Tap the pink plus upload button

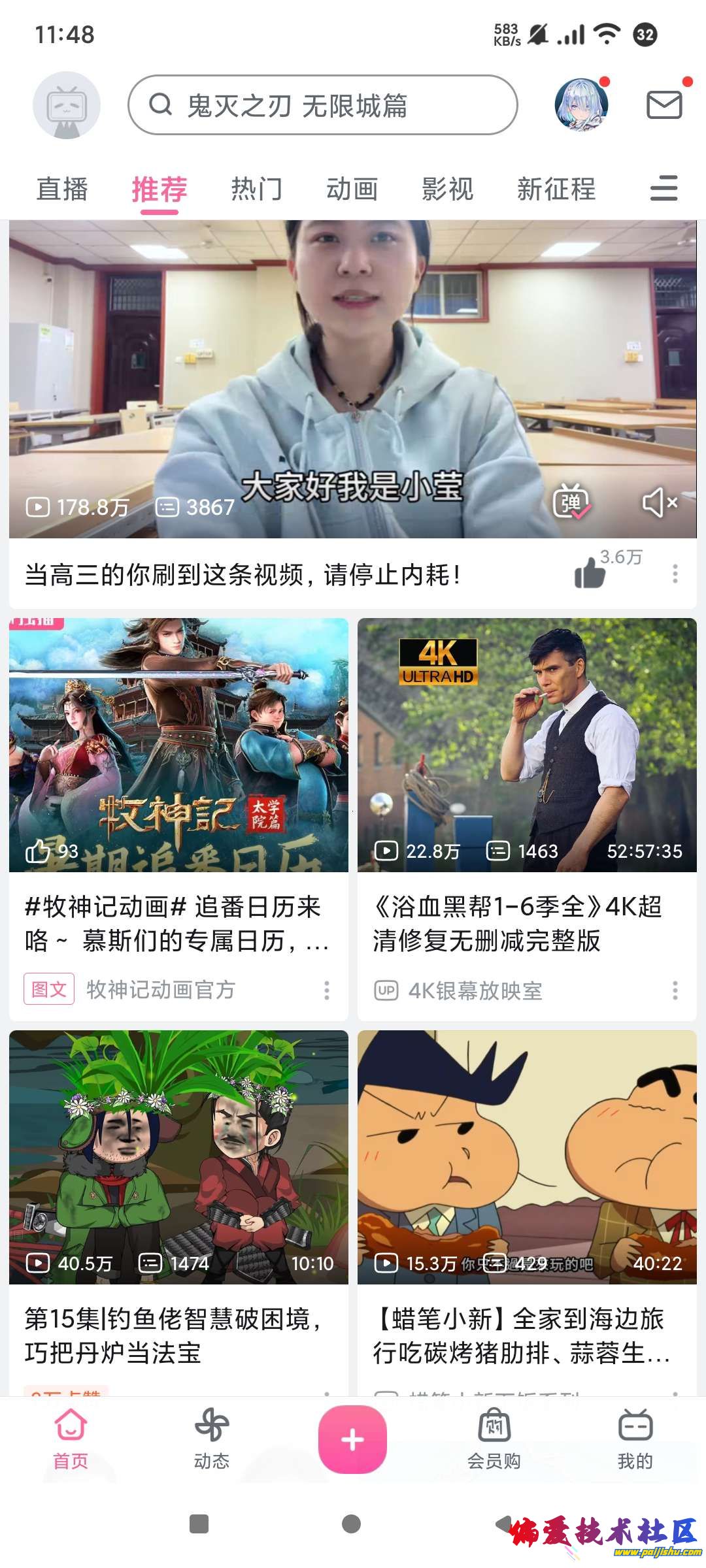pos(352,1440)
